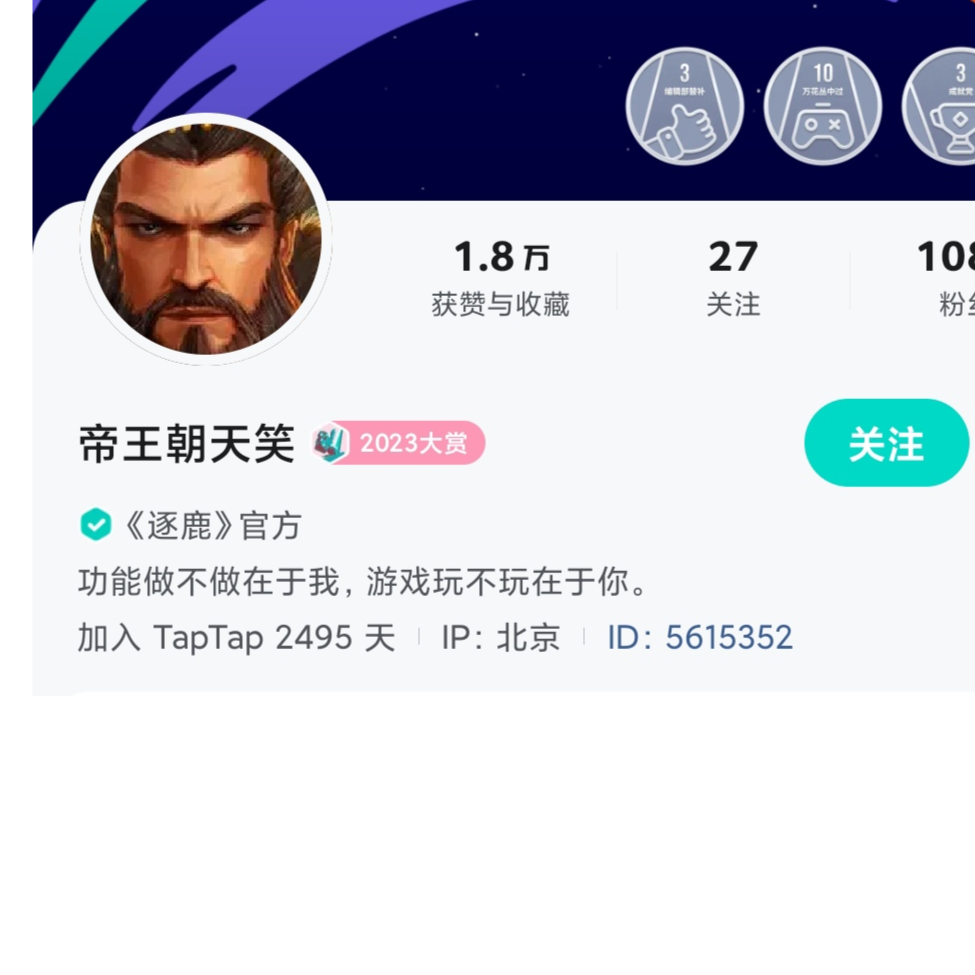Open the 2023大赏 badge
The image size is (975, 975).
400,443
